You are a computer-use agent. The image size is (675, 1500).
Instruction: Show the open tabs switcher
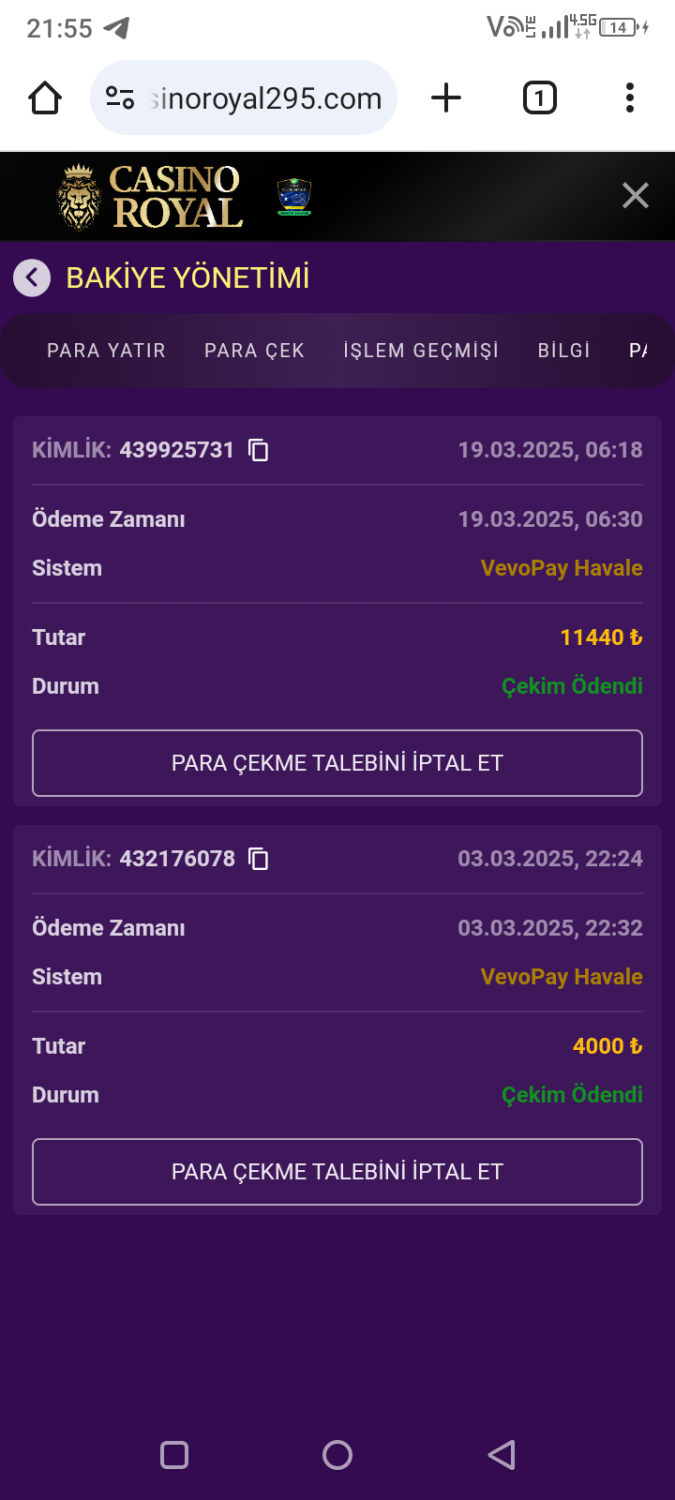539,98
